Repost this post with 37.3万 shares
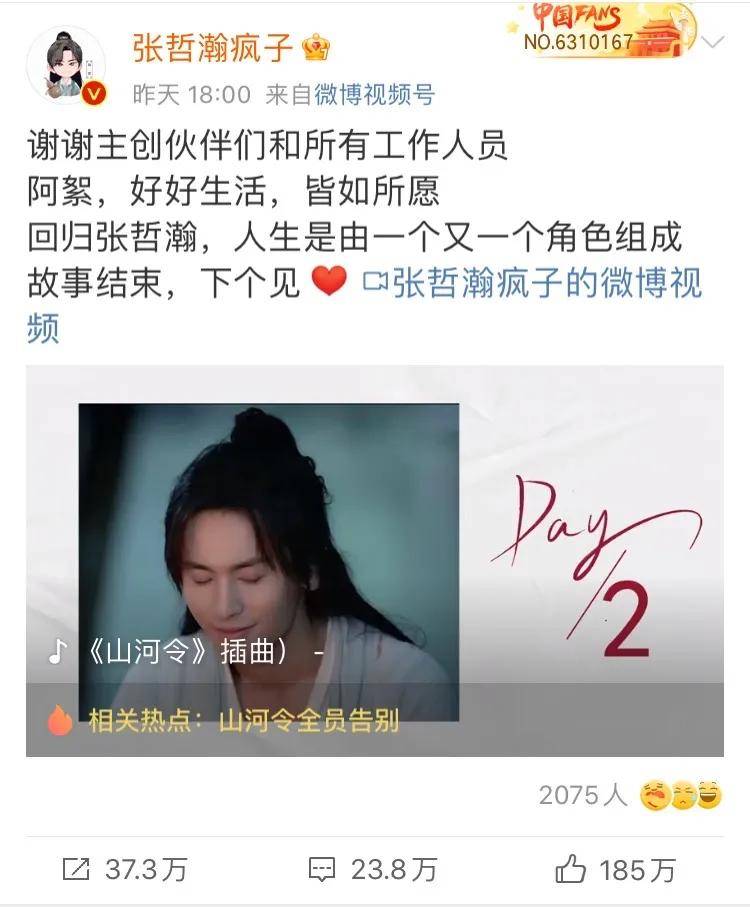Image resolution: width=750 pixels, height=907 pixels. (125, 870)
